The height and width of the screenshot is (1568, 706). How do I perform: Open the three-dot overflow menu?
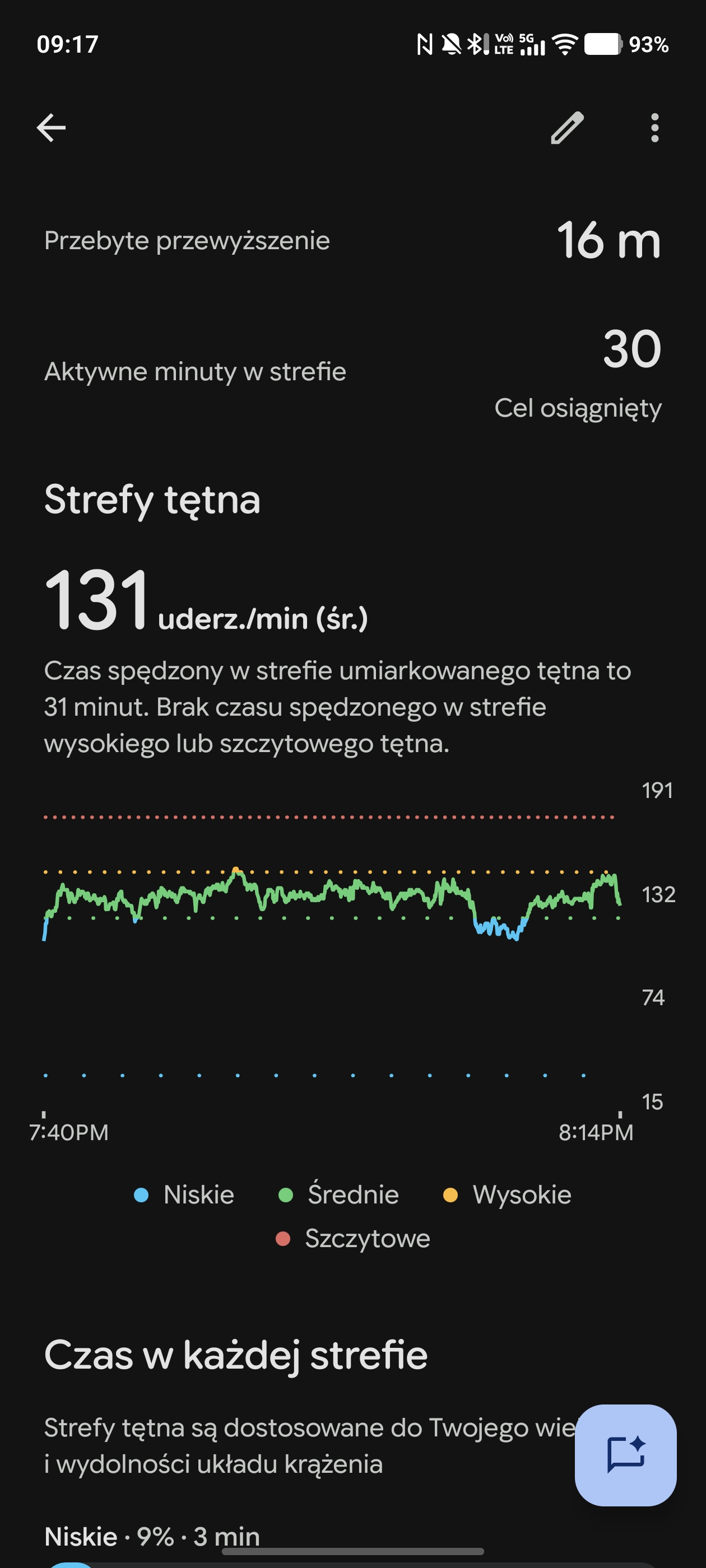coord(654,128)
